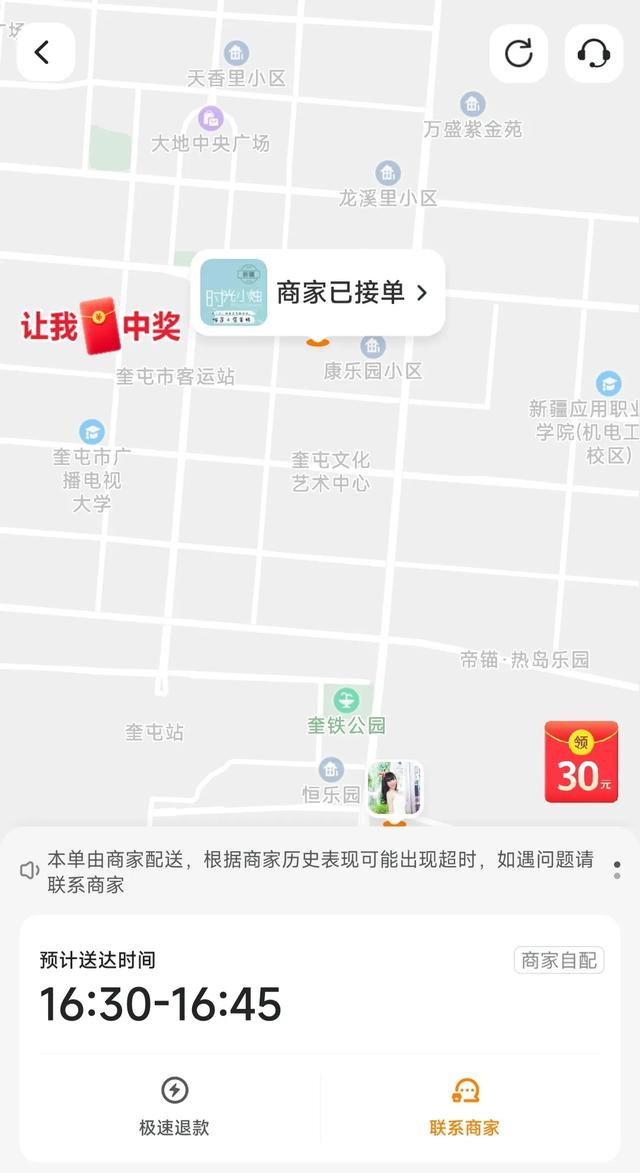Viewport: 640px width, 1173px height.
Task: Refresh the order tracking map
Action: tap(518, 53)
